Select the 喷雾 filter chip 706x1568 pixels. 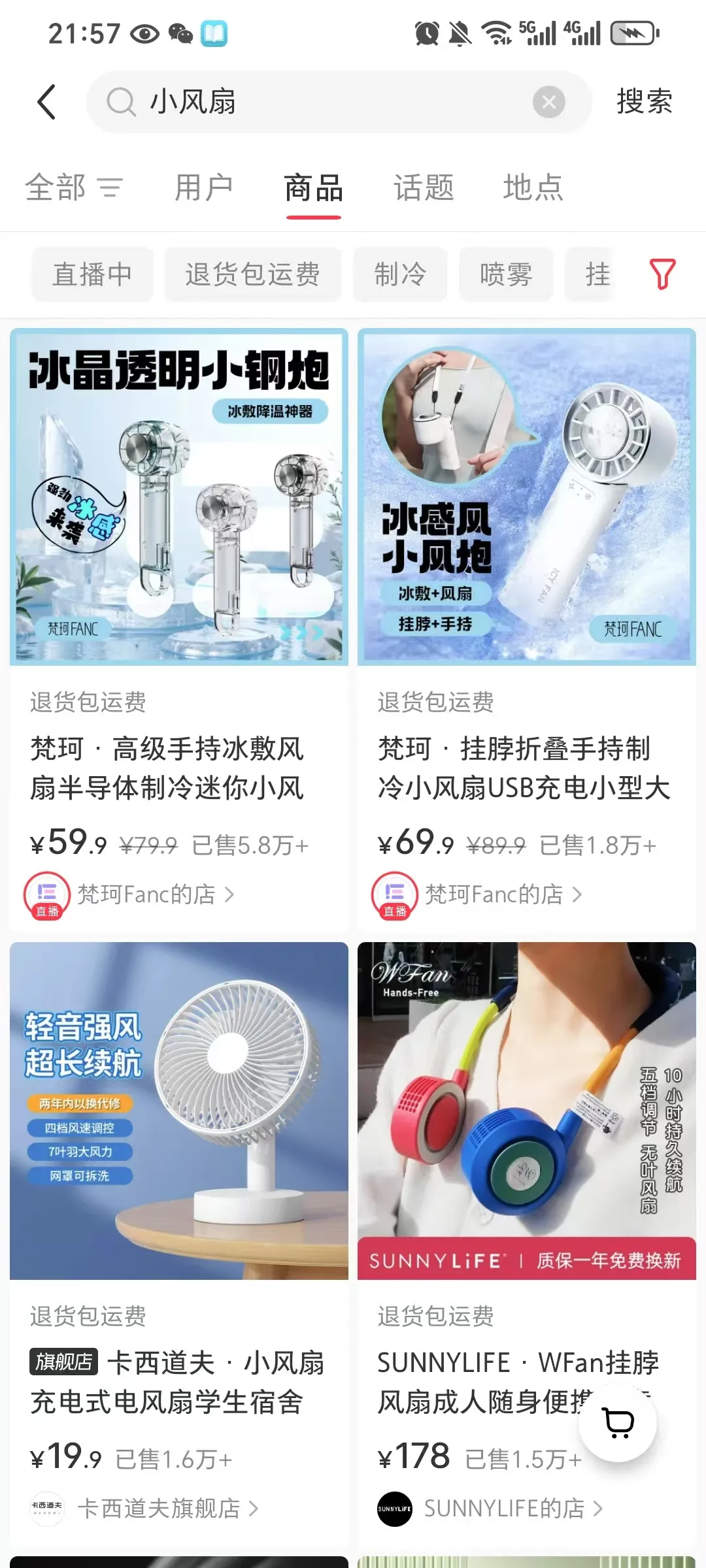point(506,274)
